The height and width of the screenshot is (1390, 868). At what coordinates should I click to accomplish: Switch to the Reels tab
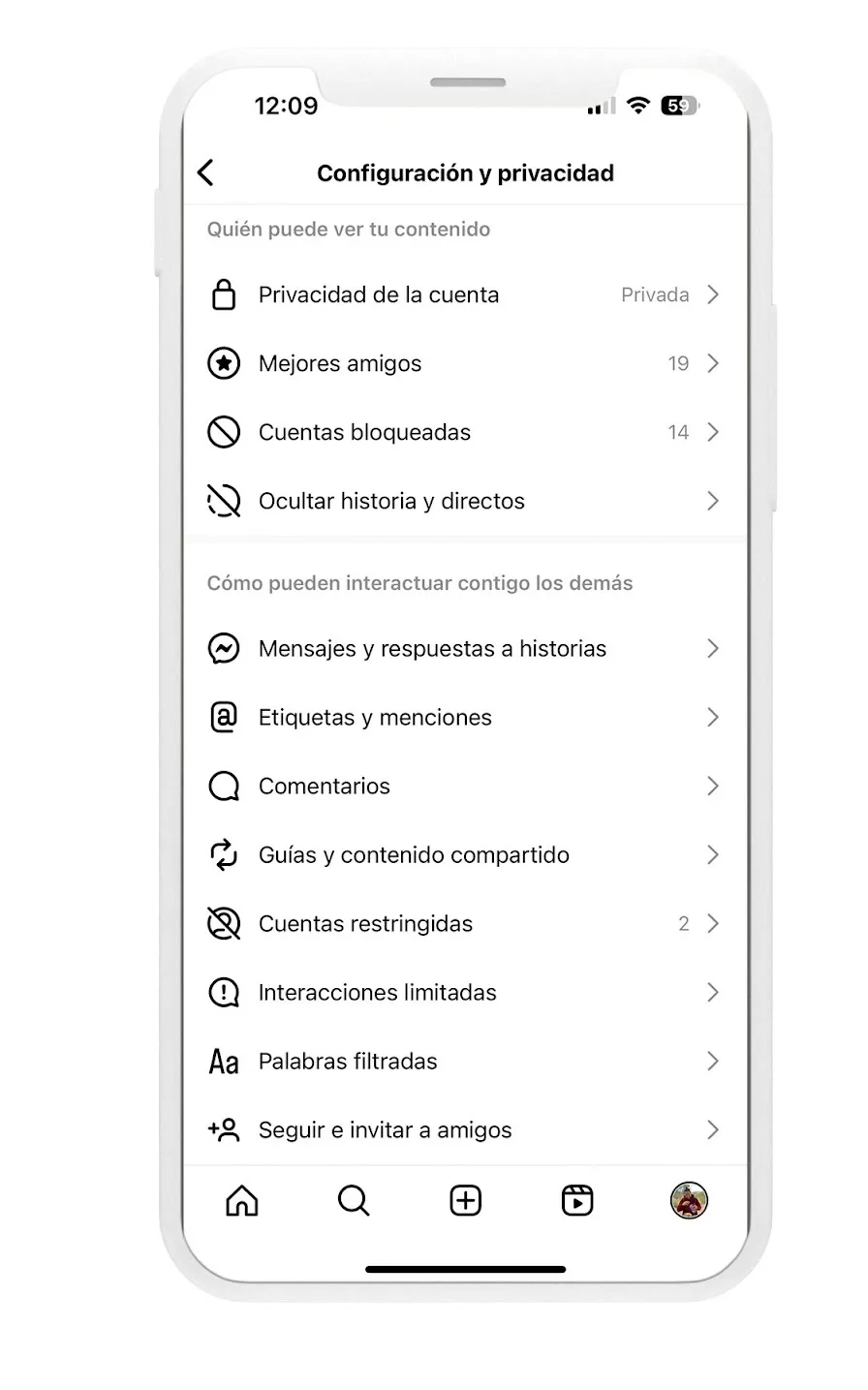coord(577,1201)
